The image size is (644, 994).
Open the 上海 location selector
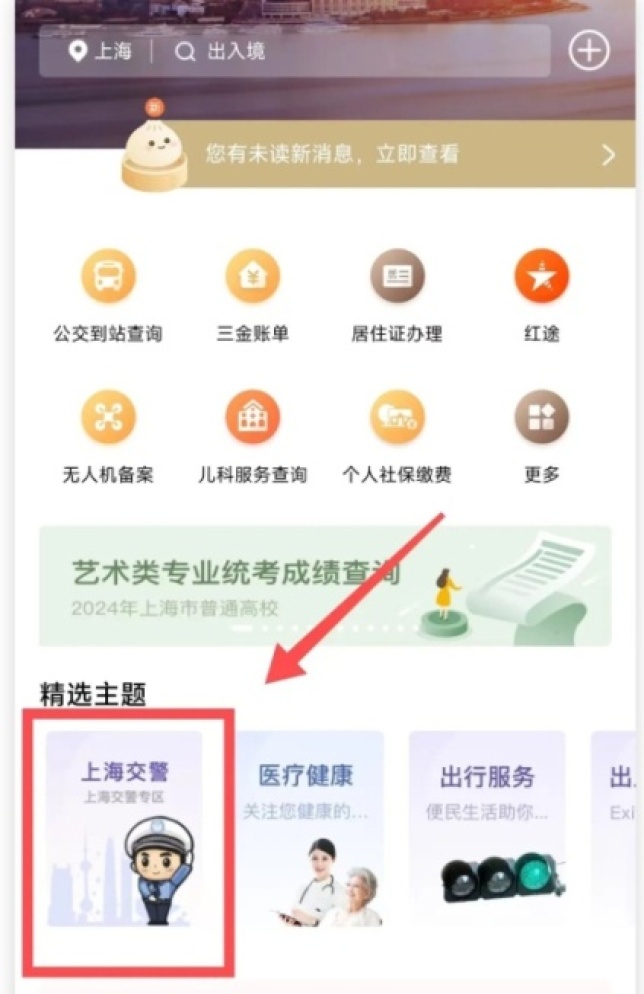click(100, 52)
